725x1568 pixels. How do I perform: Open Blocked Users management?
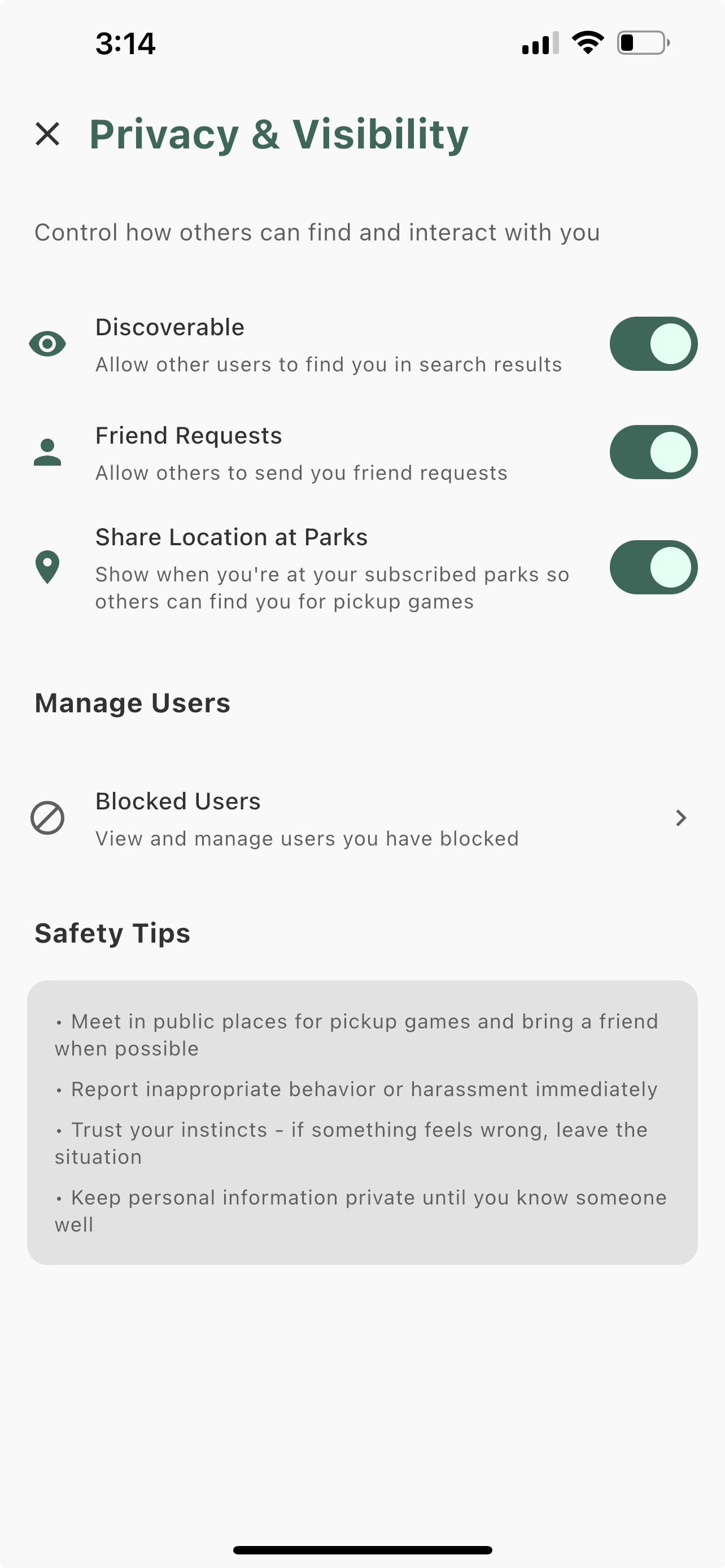[304, 818]
